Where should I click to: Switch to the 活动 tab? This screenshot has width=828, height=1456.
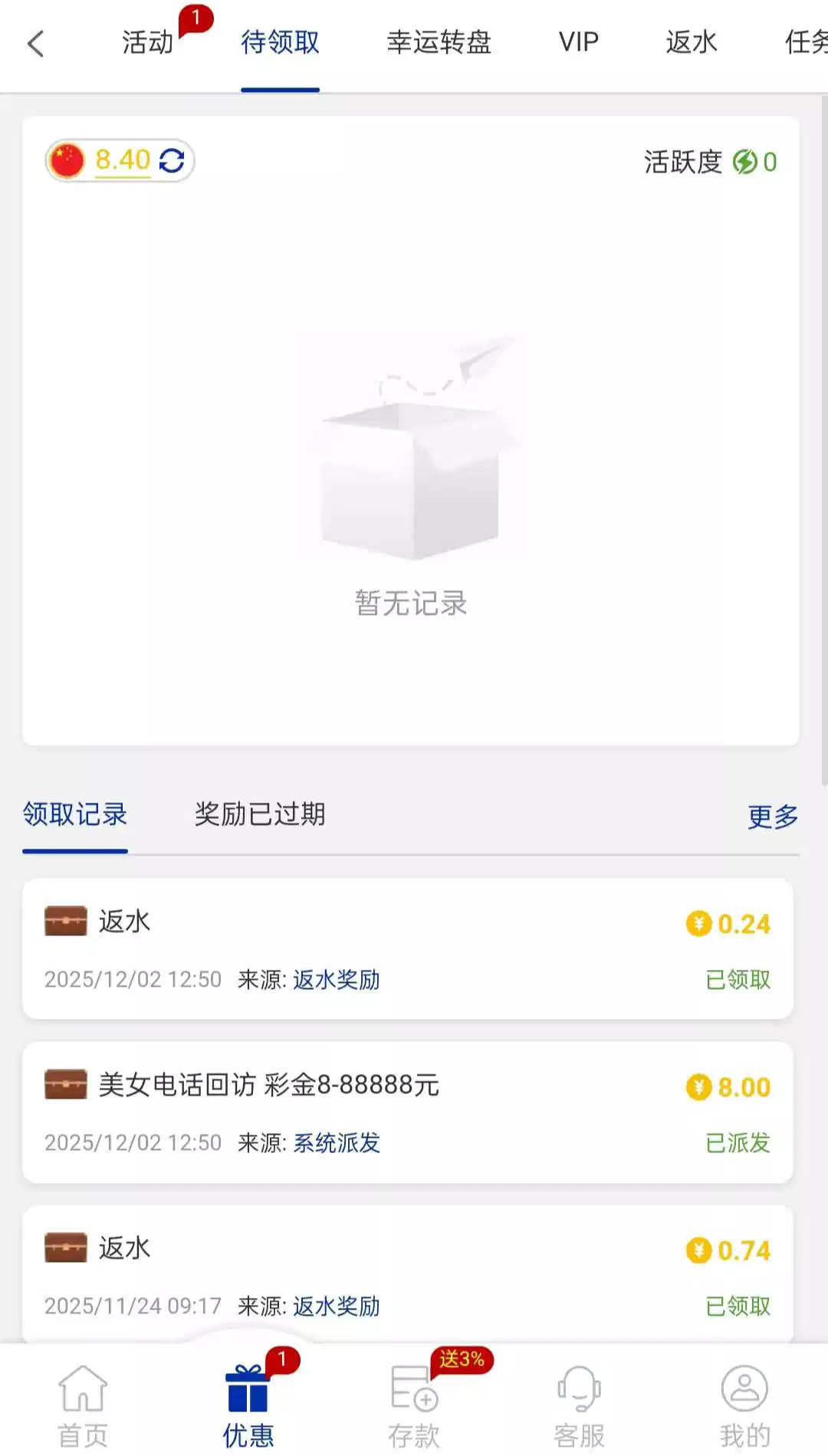coord(148,42)
